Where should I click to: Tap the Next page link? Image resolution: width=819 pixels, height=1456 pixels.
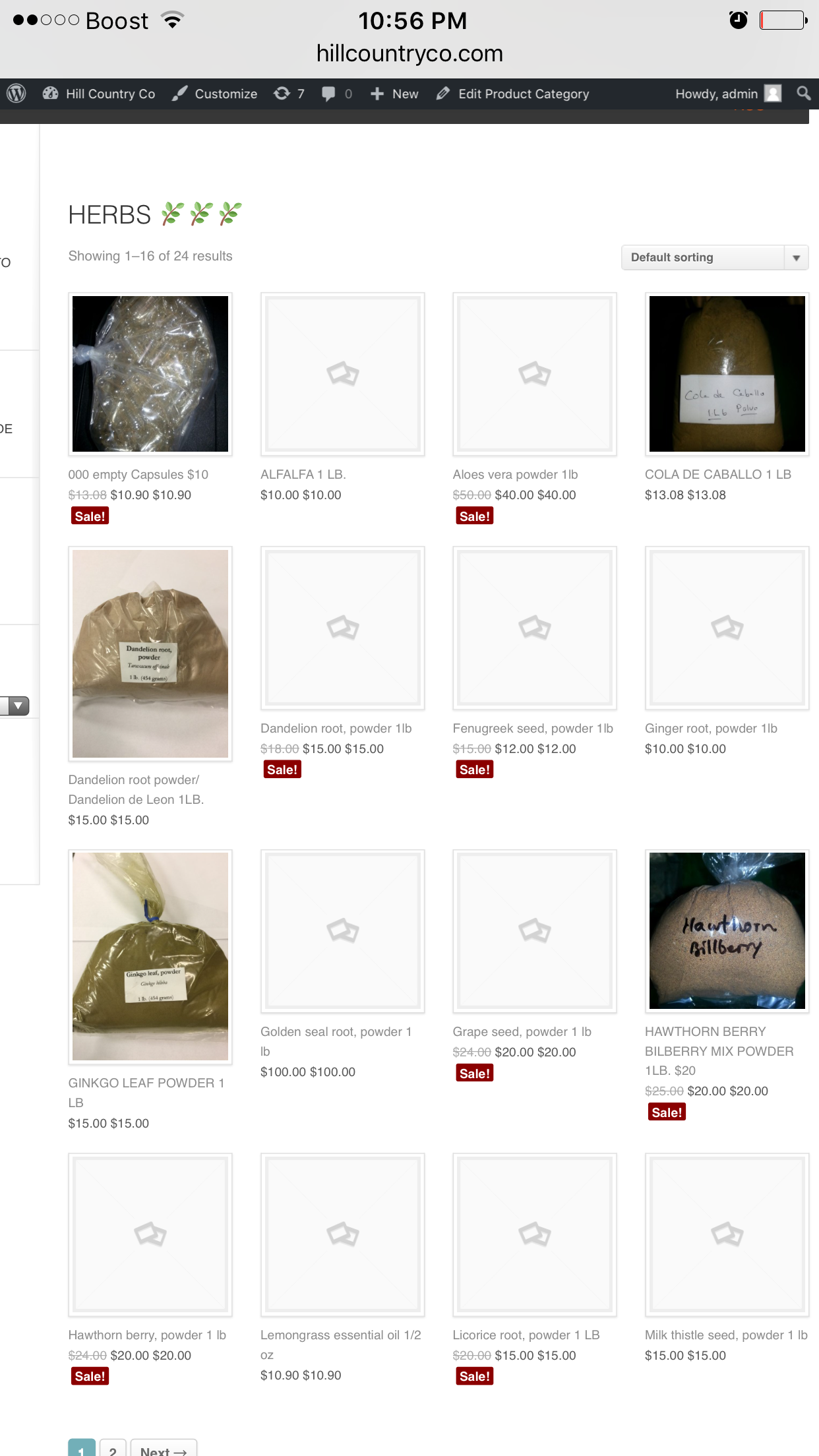[x=164, y=1449]
